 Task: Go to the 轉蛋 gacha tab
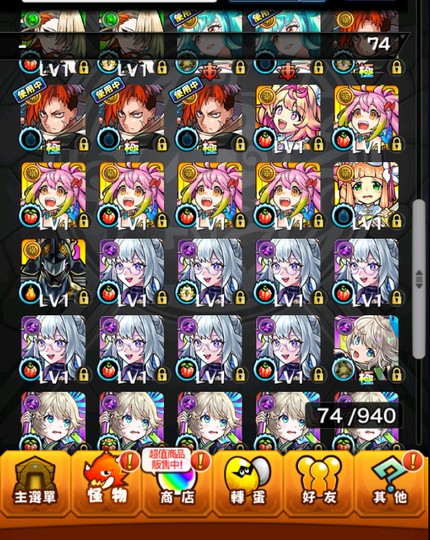point(248,483)
